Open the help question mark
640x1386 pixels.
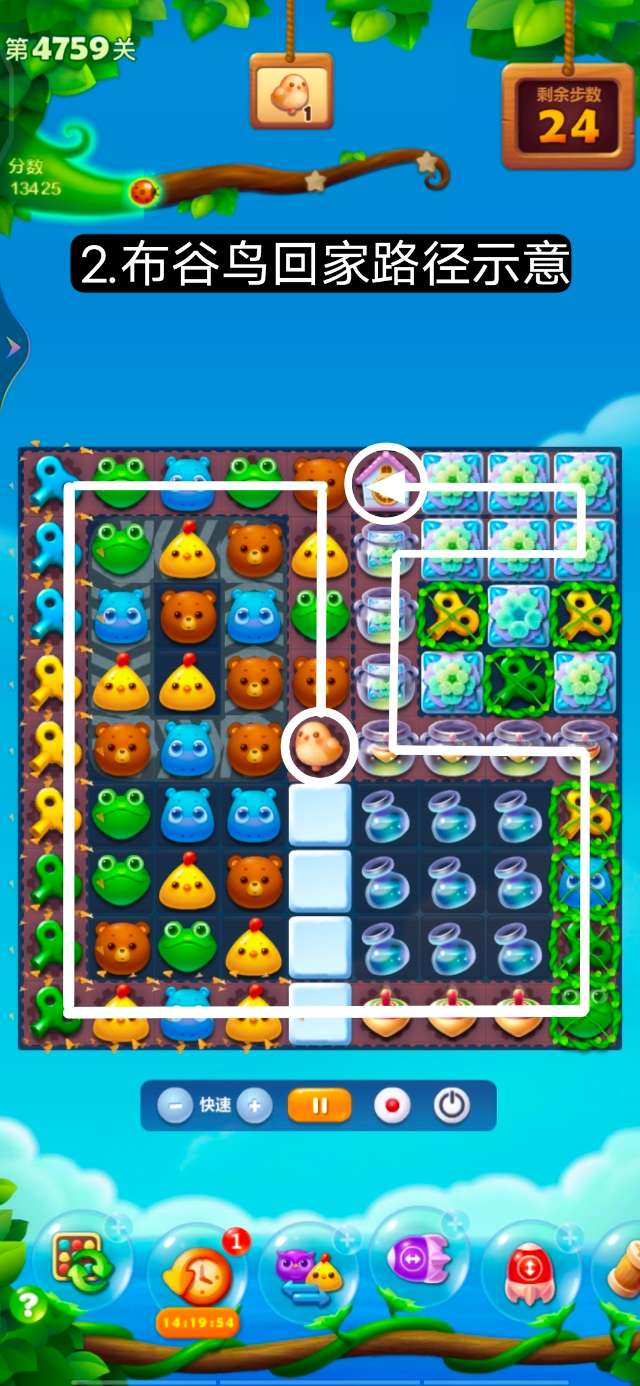[x=28, y=1305]
